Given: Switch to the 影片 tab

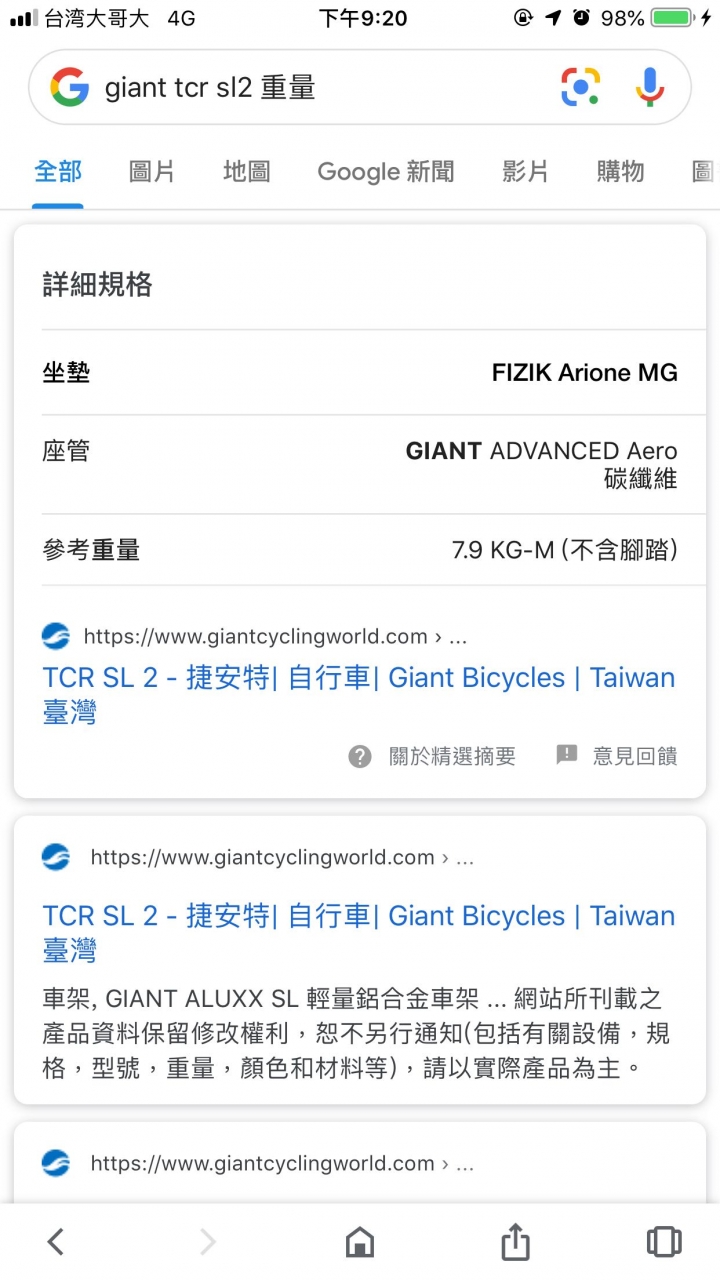Looking at the screenshot, I should click(x=525, y=172).
